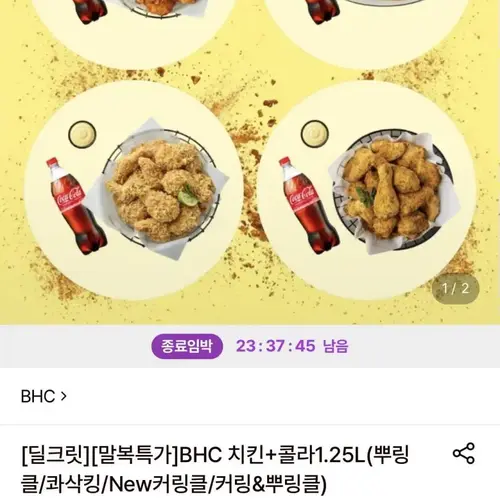
Task: Share this BHC chicken deal
Action: click(463, 453)
